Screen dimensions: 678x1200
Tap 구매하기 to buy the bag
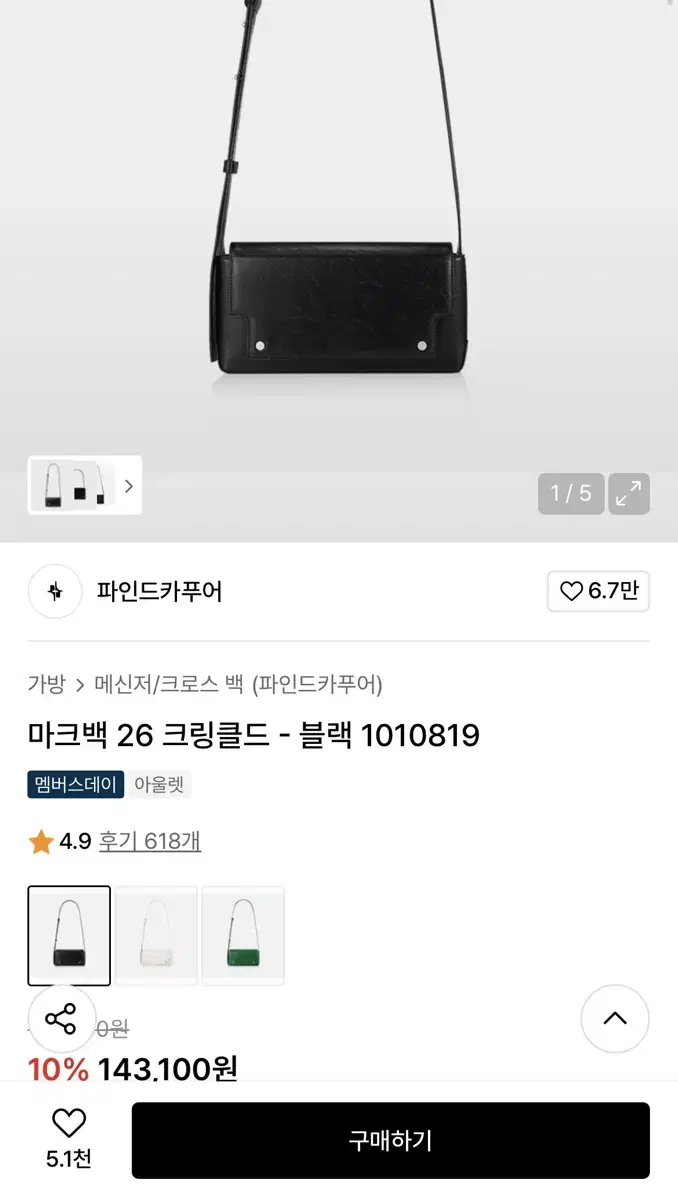tap(390, 1140)
